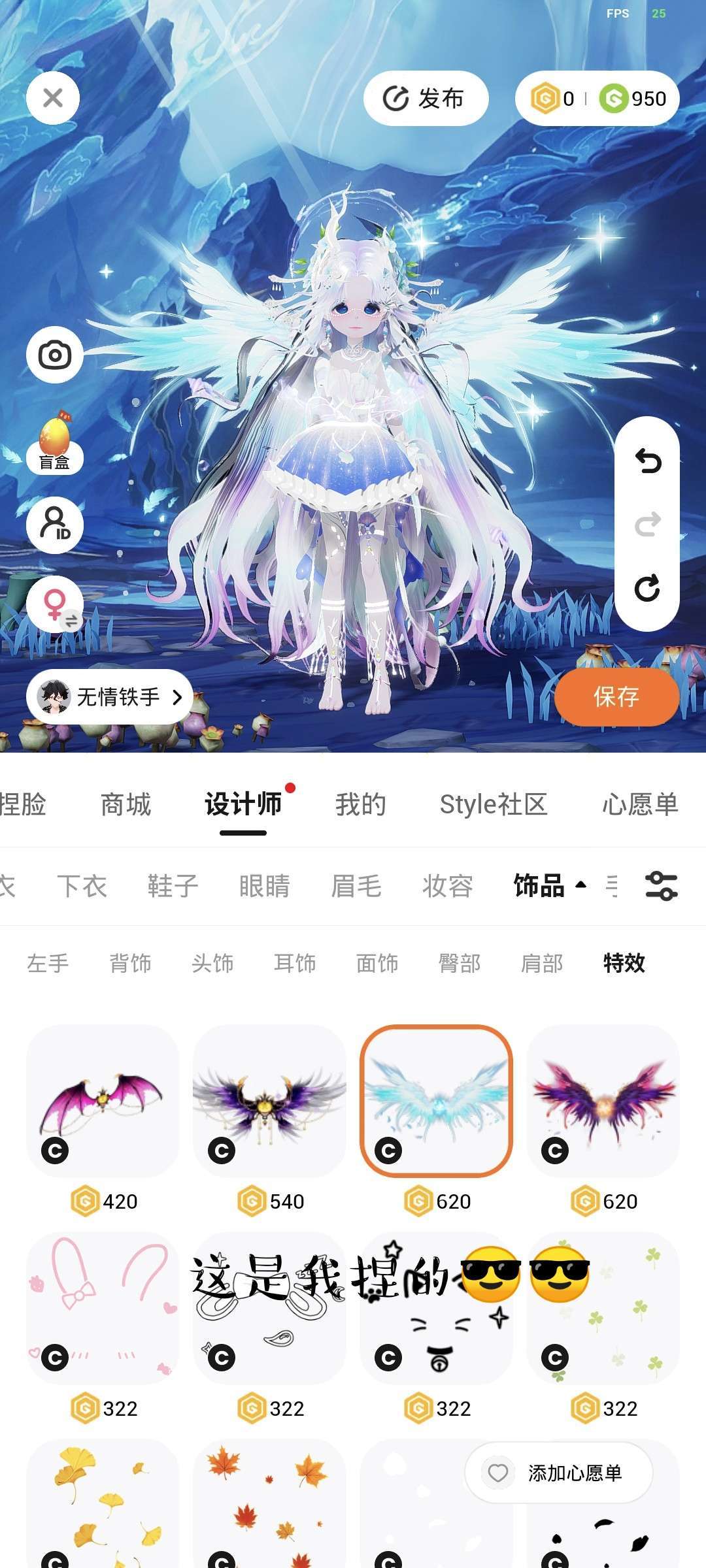This screenshot has height=1568, width=706.
Task: Close the avatar editor
Action: click(x=53, y=98)
